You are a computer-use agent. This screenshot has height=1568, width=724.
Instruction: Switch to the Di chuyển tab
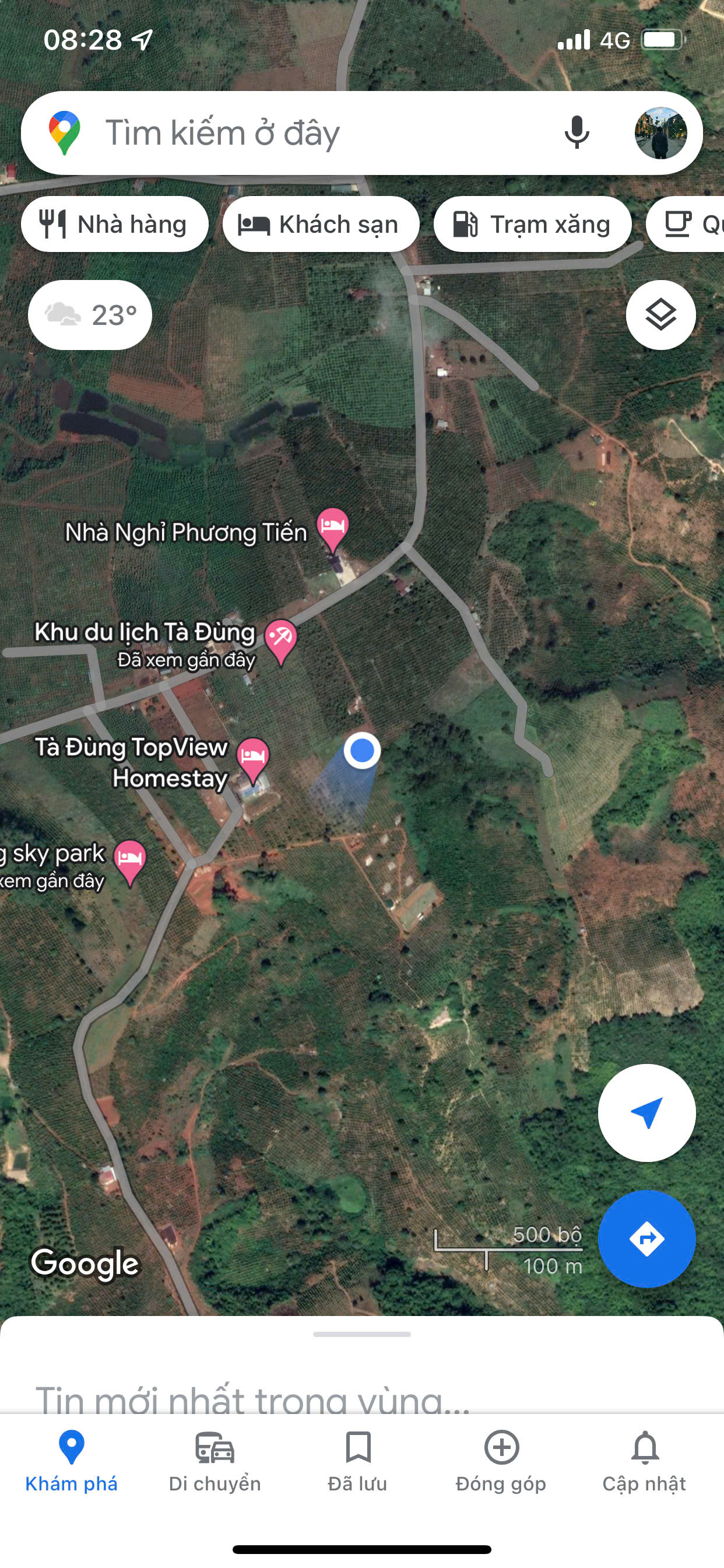[214, 1461]
